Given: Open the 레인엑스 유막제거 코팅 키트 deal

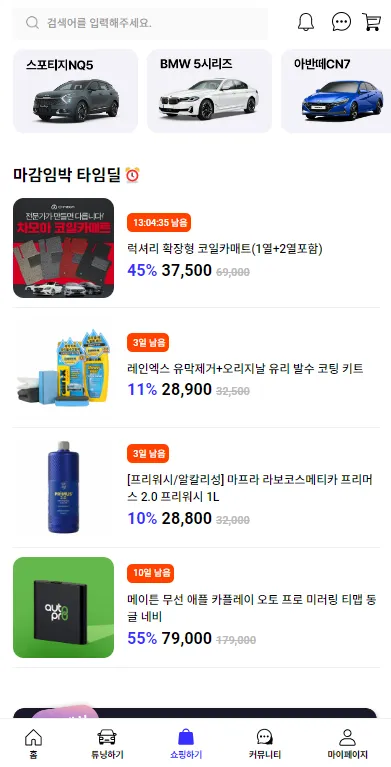Looking at the screenshot, I should click(x=196, y=368).
